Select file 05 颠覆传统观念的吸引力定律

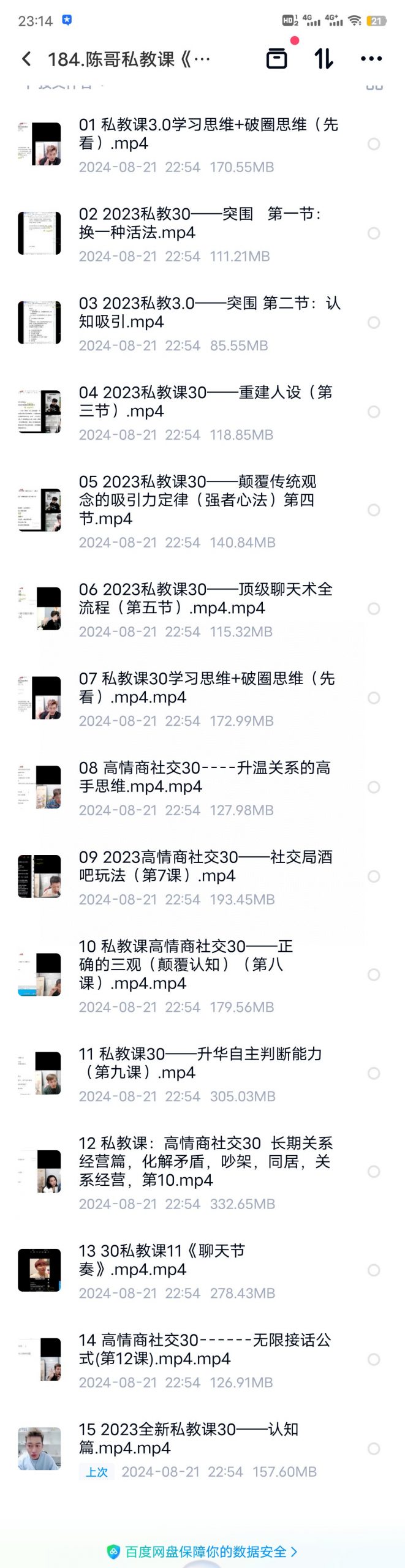tap(373, 510)
